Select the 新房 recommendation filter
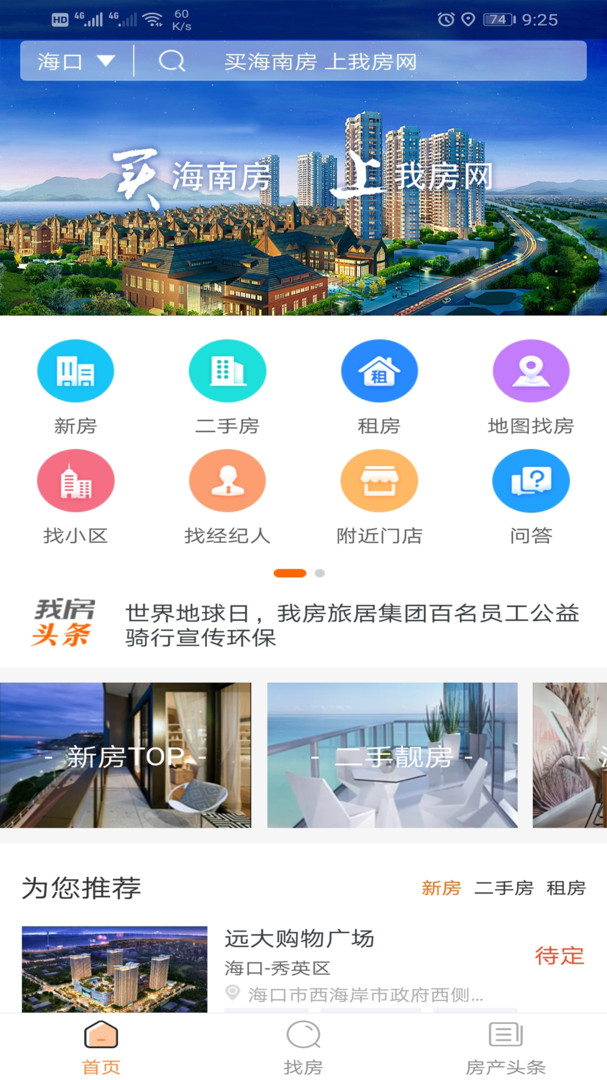 tap(441, 888)
